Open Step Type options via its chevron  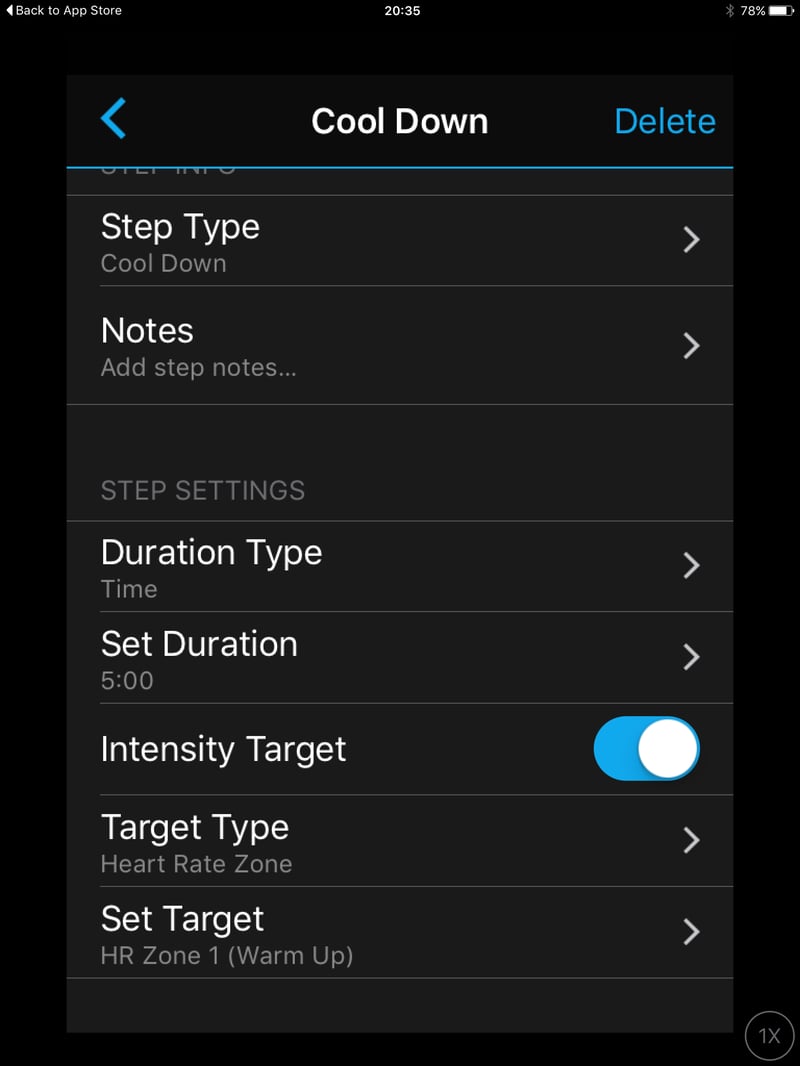pyautogui.click(x=691, y=240)
